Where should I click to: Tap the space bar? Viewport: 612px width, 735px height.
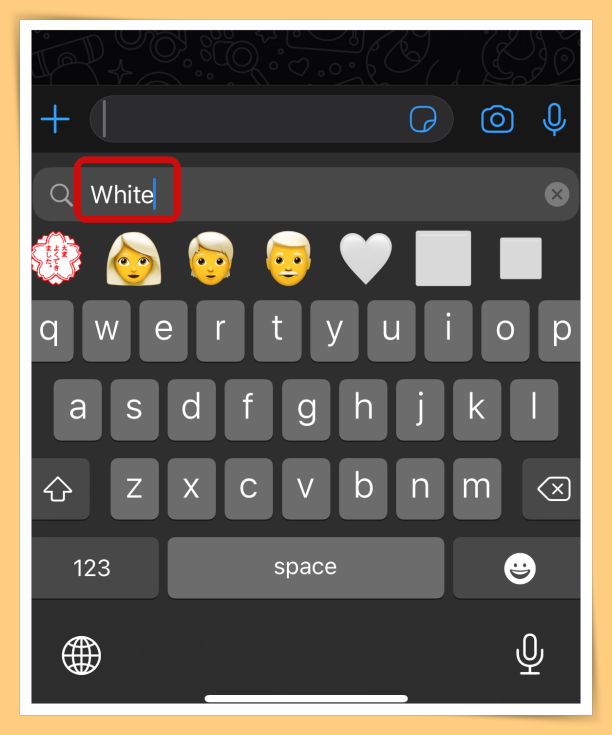point(305,568)
